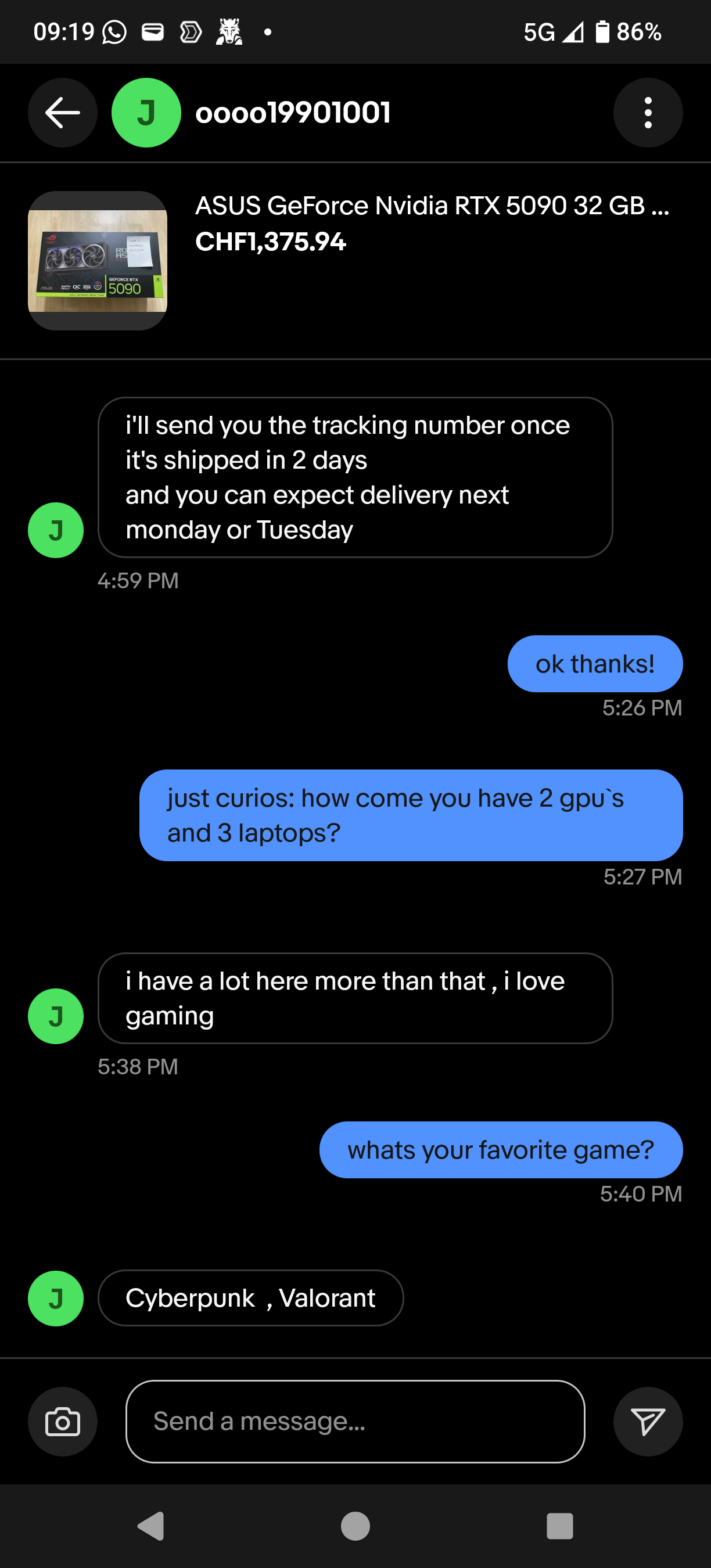This screenshot has width=711, height=1568.
Task: View oooo19901001's profile from the header avatar
Action: (146, 113)
